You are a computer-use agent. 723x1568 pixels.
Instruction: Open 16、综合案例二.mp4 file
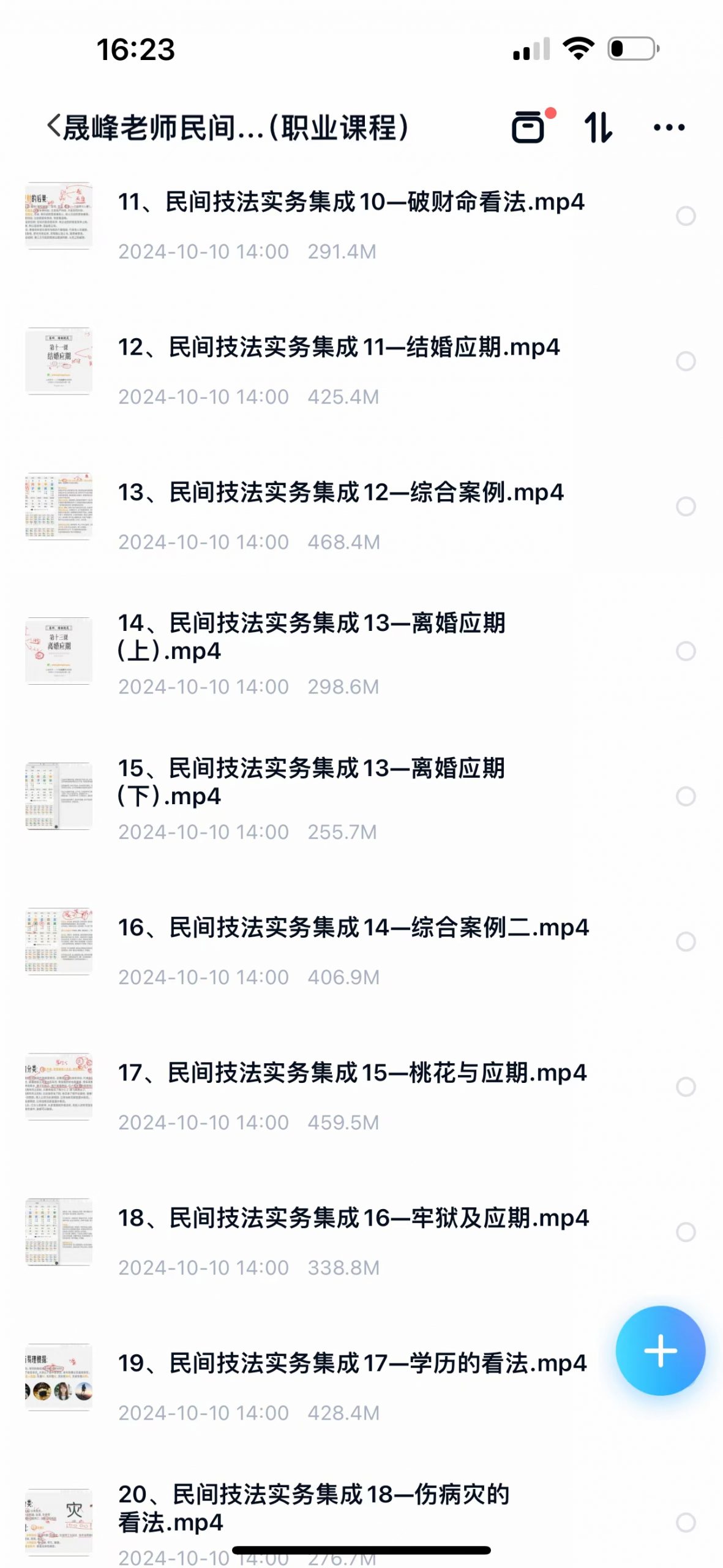coord(353,928)
